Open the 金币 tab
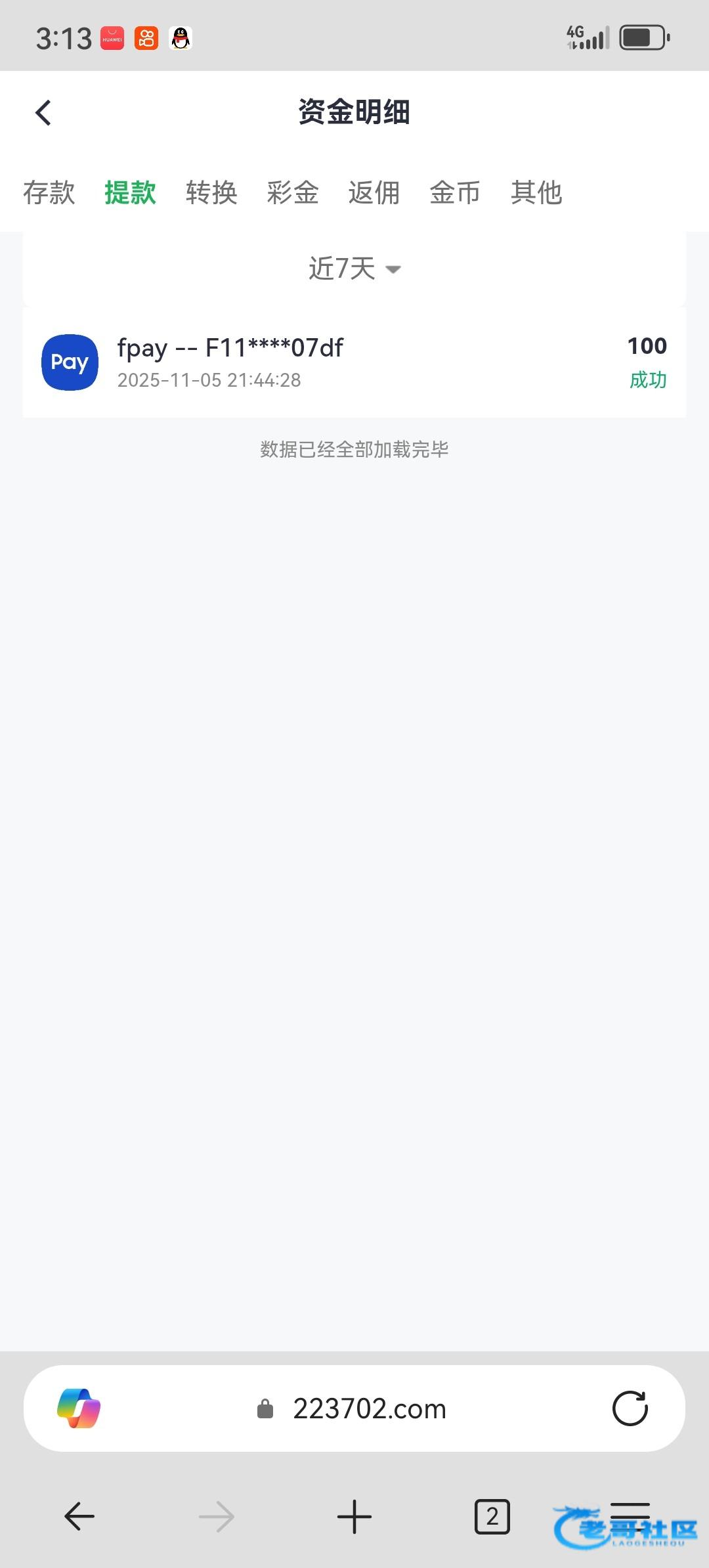 tap(455, 193)
